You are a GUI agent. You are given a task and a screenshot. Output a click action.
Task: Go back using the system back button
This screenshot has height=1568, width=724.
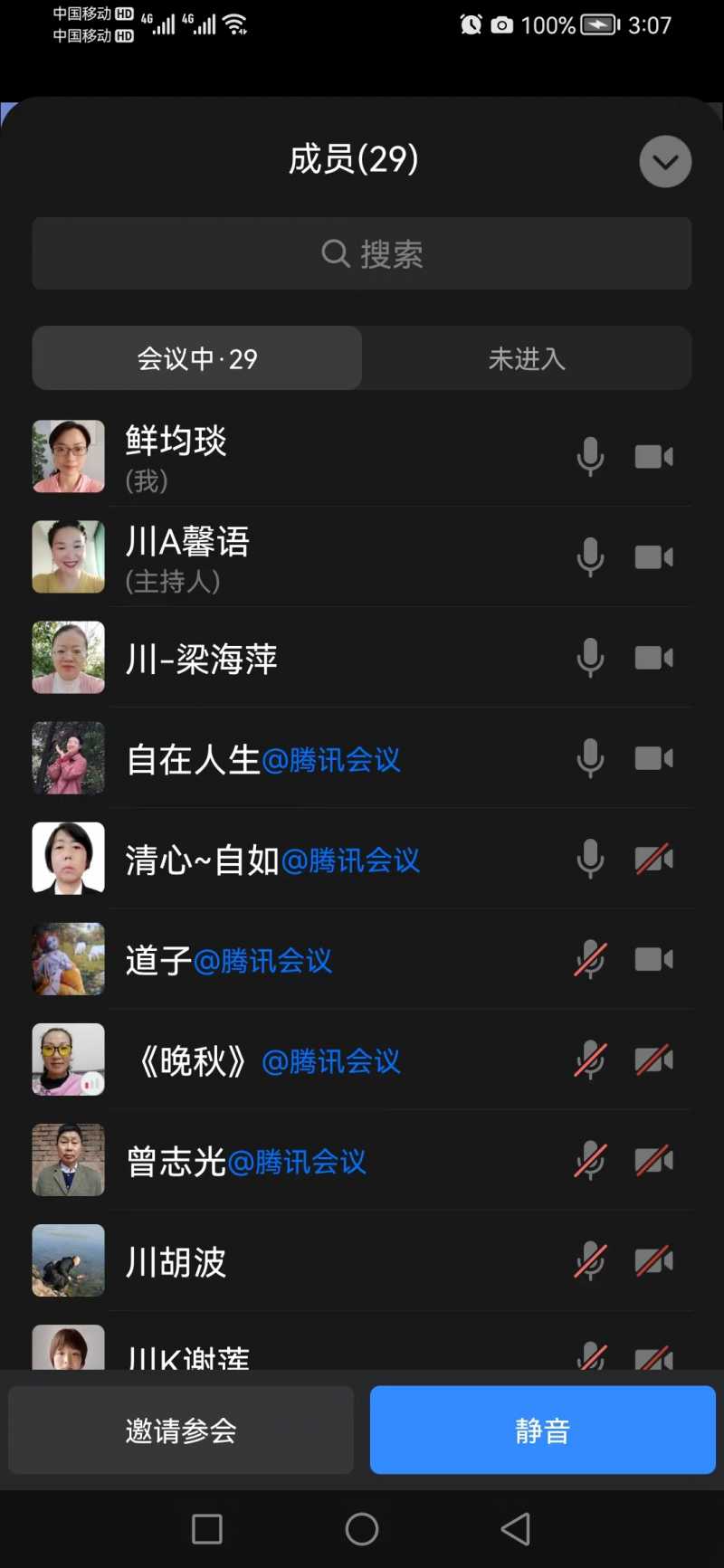(515, 1529)
